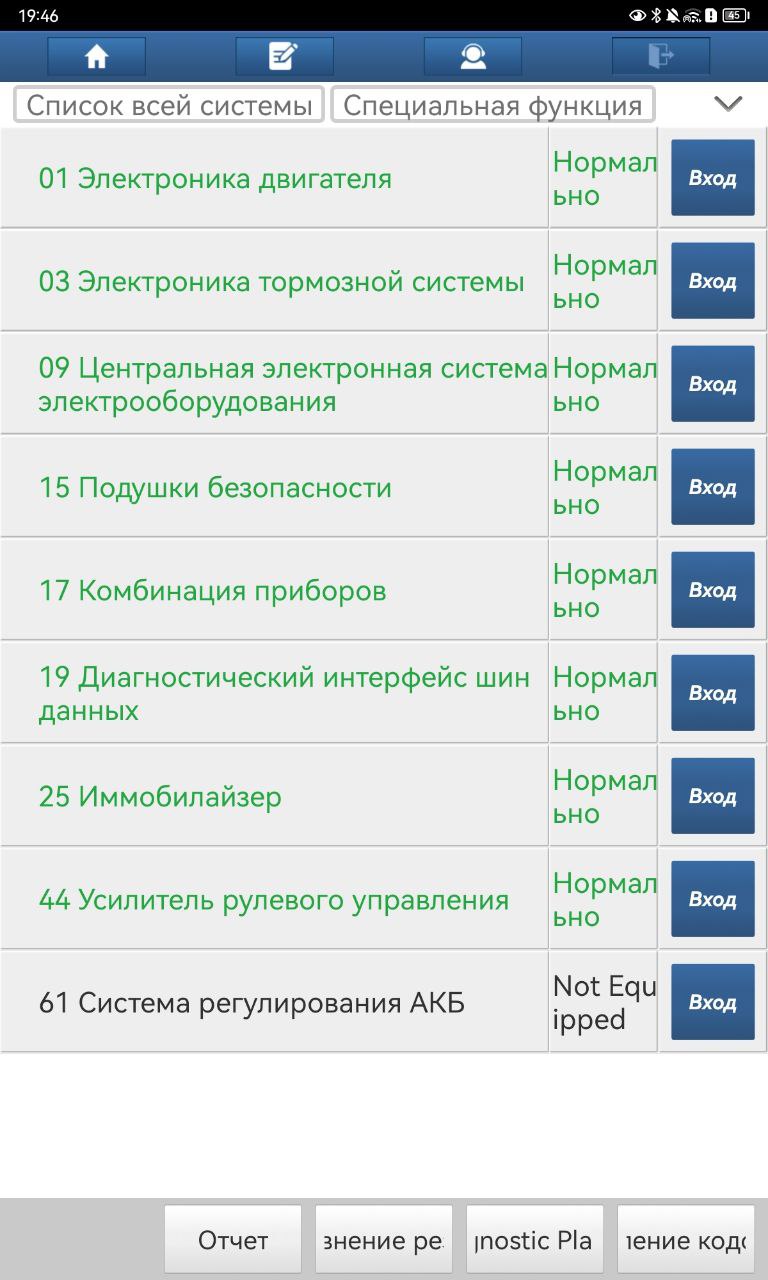
Task: Open the support headset icon
Action: [473, 57]
